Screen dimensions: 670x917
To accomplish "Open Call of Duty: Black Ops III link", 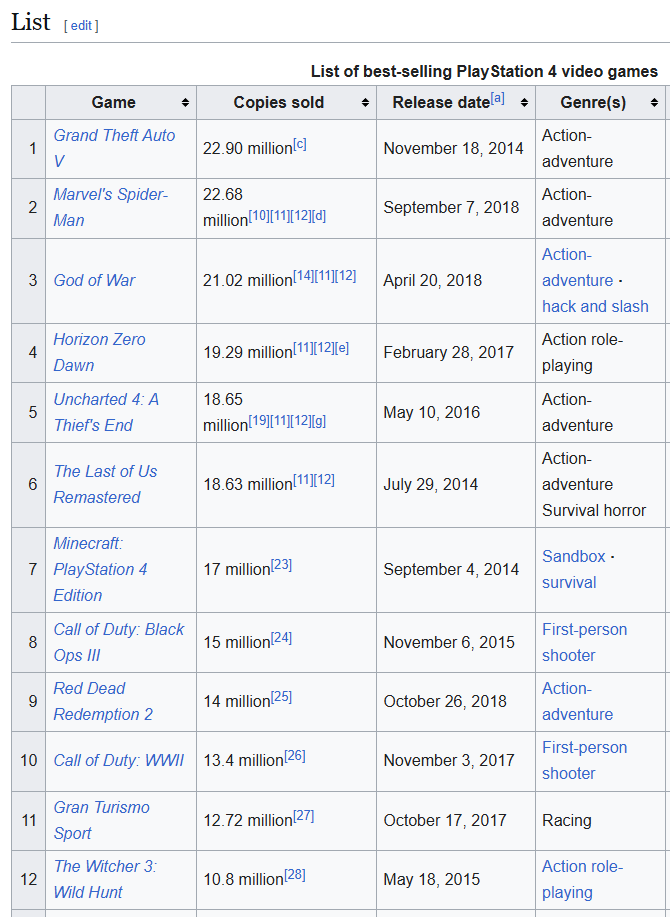I will click(119, 642).
